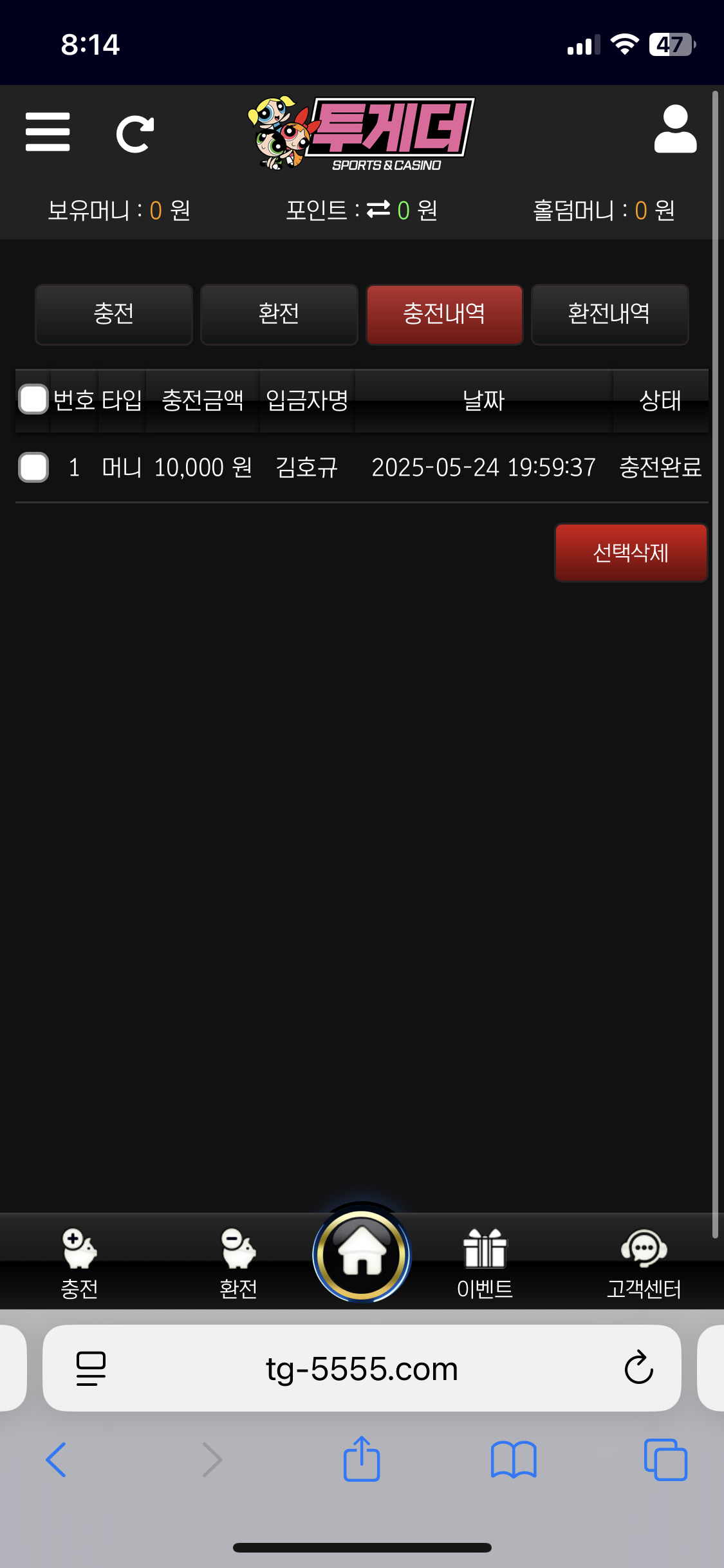
Task: Go to home via the center house button
Action: 362,1254
